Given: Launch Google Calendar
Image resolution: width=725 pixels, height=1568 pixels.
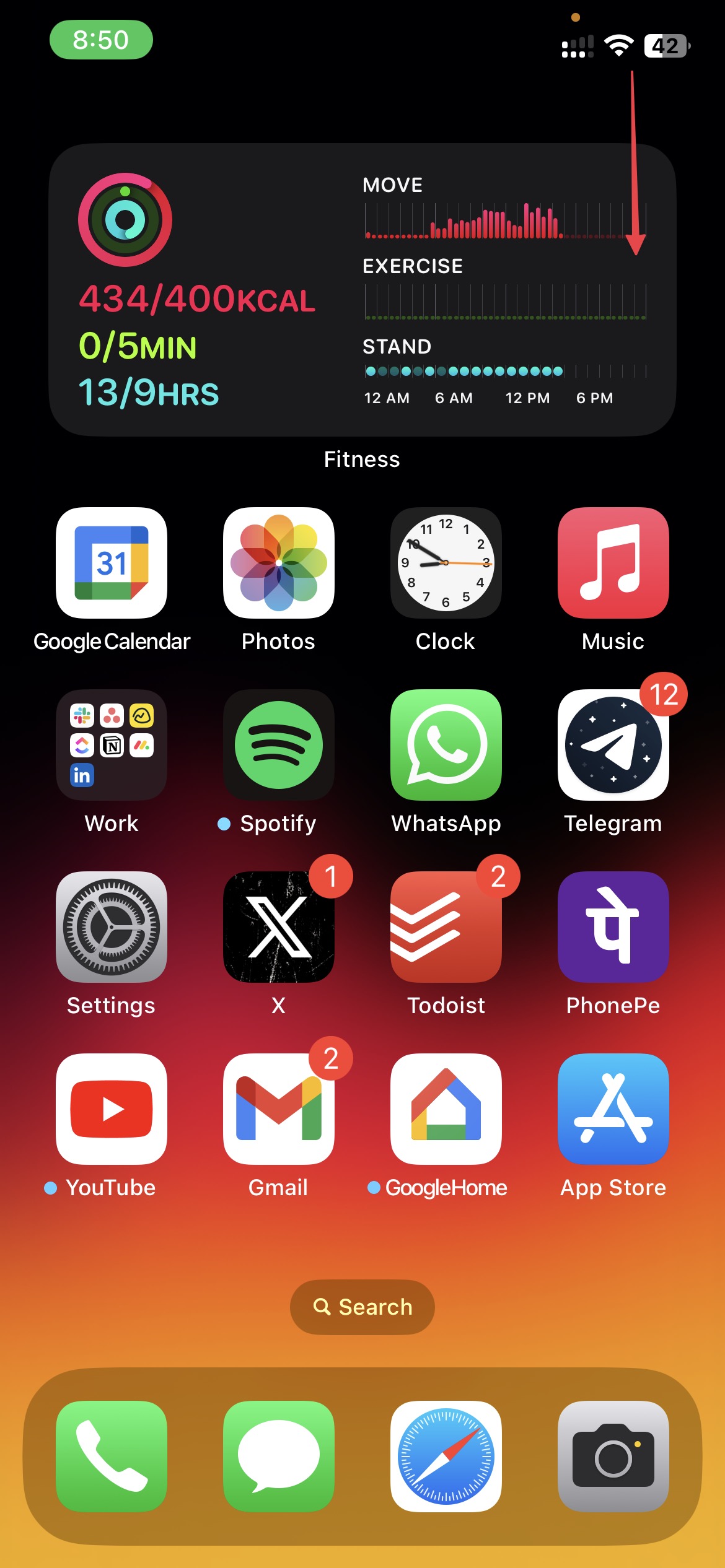Looking at the screenshot, I should (x=112, y=563).
